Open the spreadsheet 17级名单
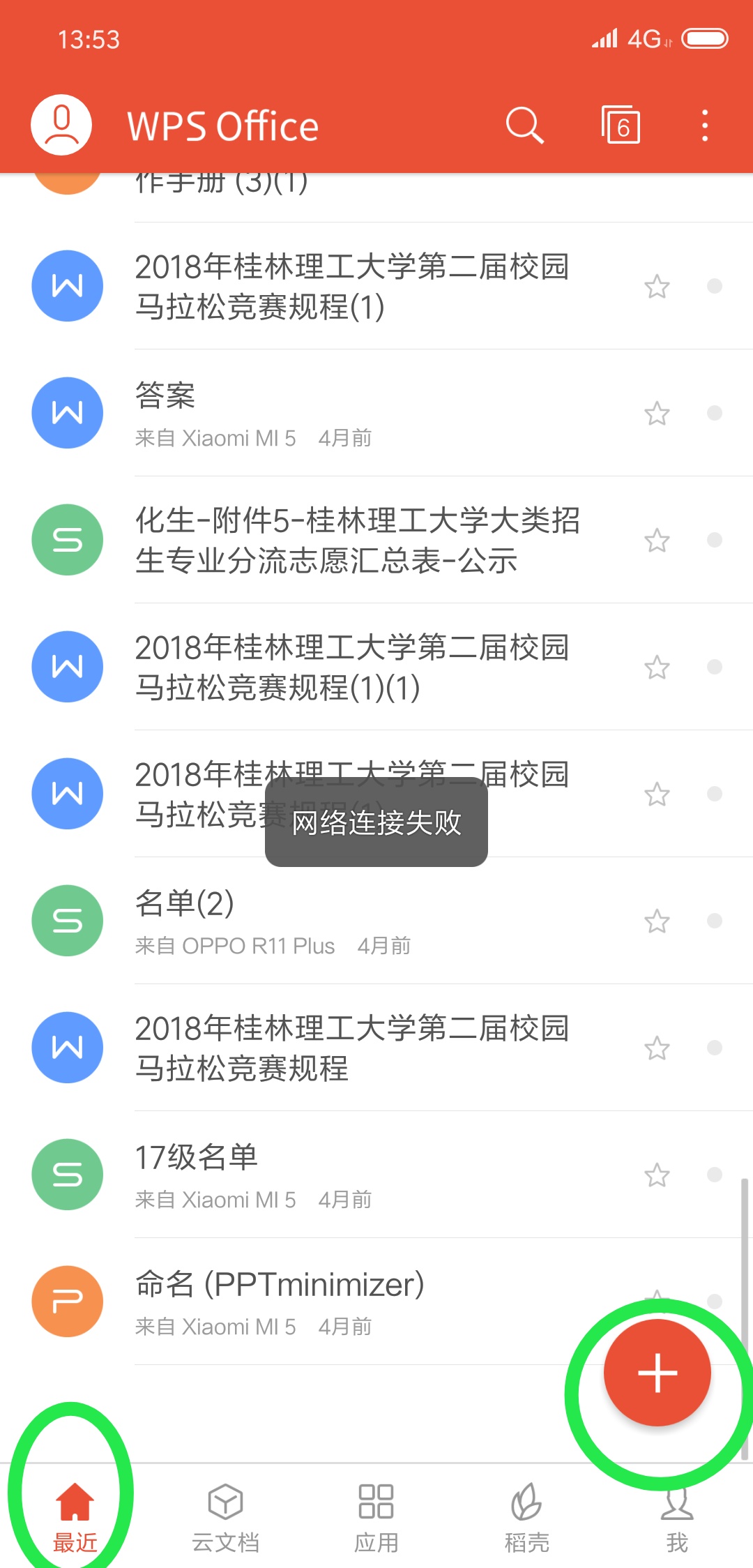The width and height of the screenshot is (753, 1568). (376, 1175)
